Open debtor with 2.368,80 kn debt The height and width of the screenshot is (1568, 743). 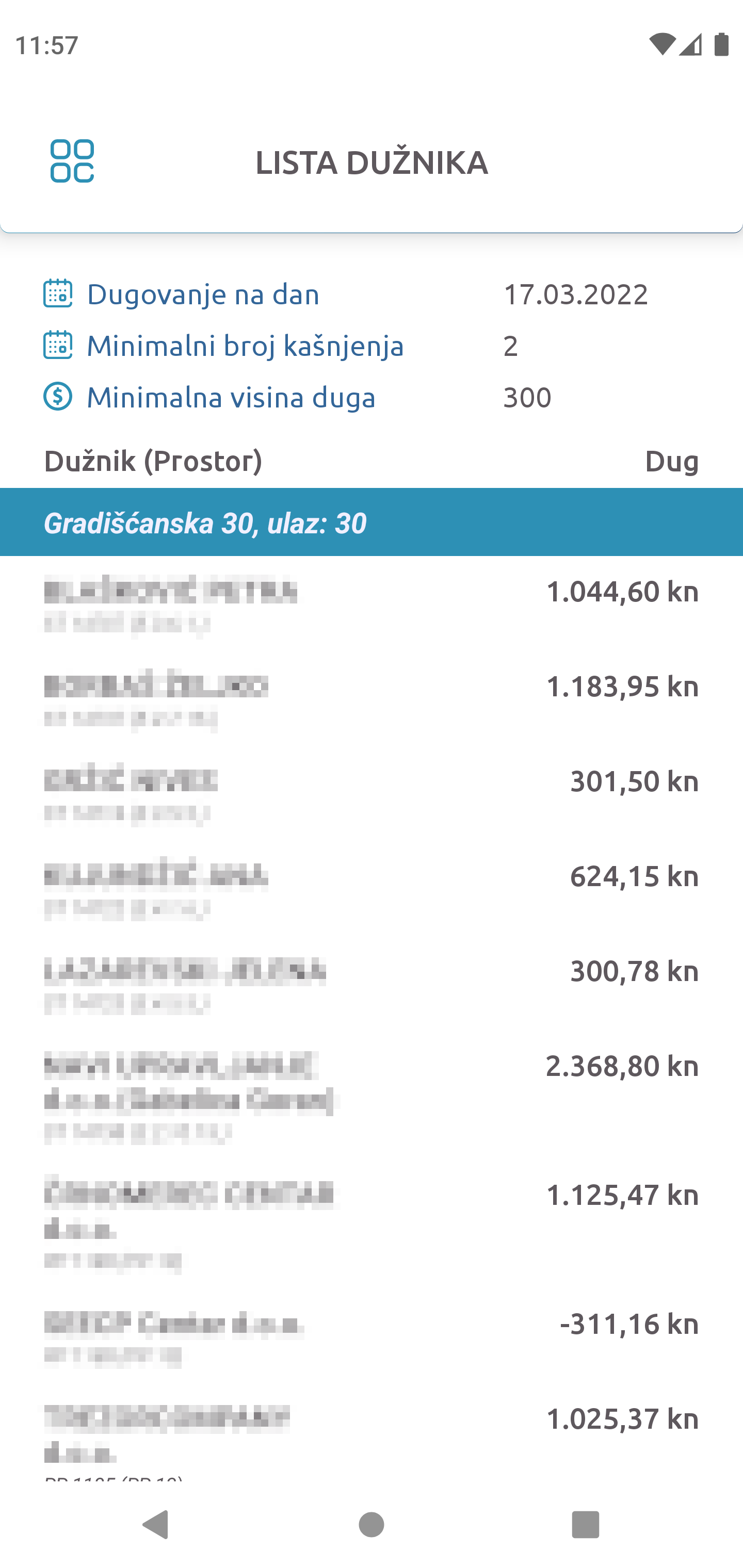372,1095
